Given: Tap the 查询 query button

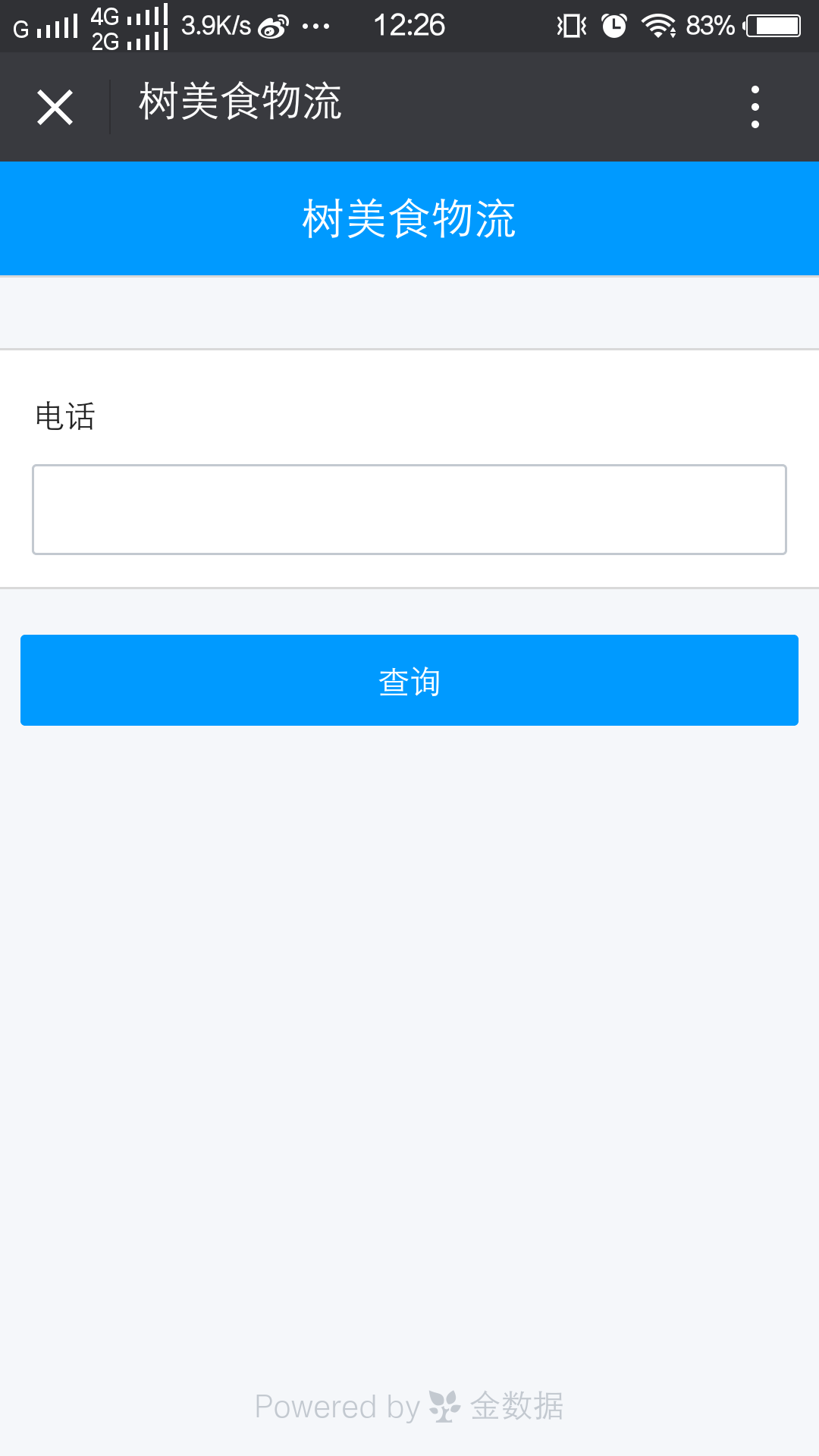Looking at the screenshot, I should (409, 680).
